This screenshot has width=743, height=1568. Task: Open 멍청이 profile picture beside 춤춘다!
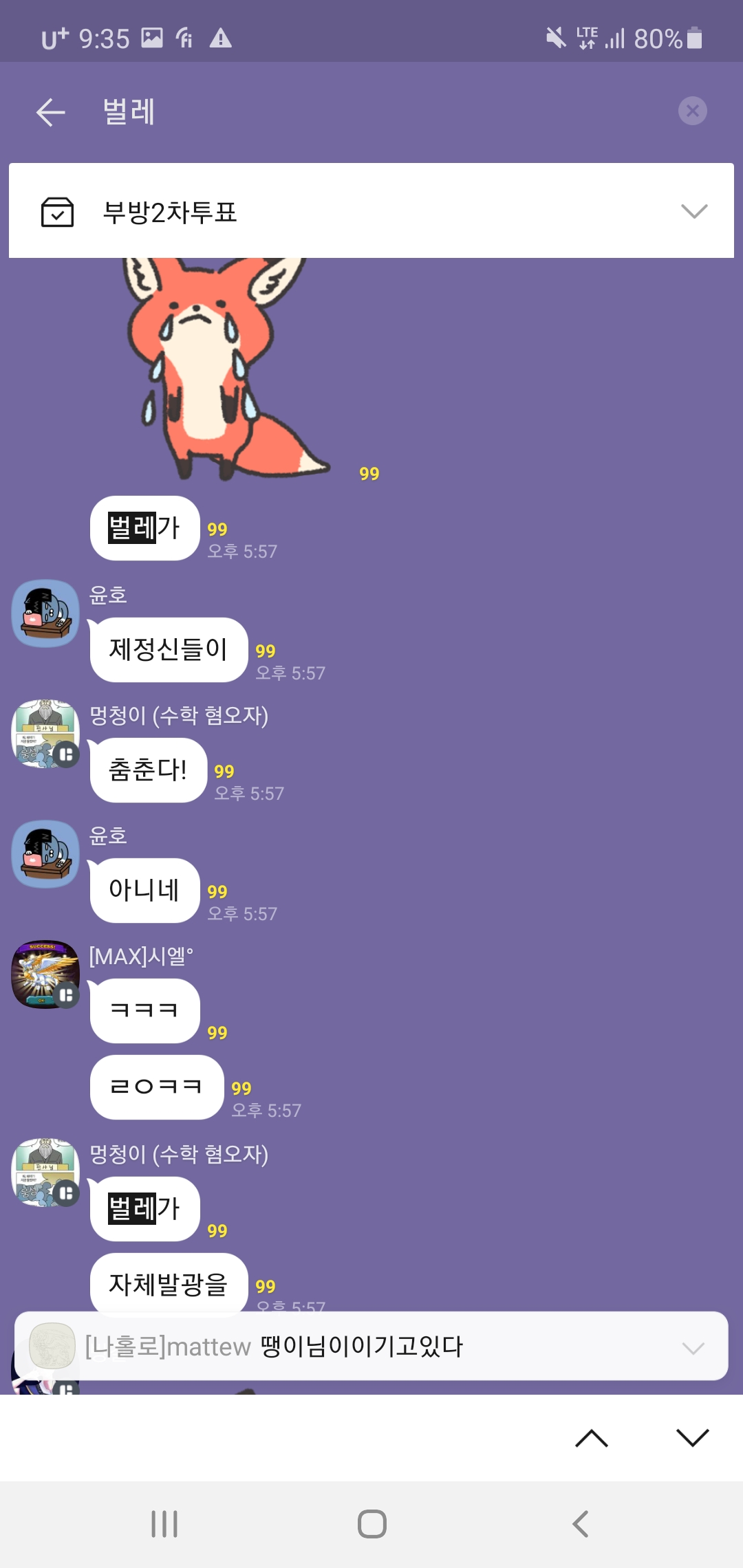pos(45,734)
